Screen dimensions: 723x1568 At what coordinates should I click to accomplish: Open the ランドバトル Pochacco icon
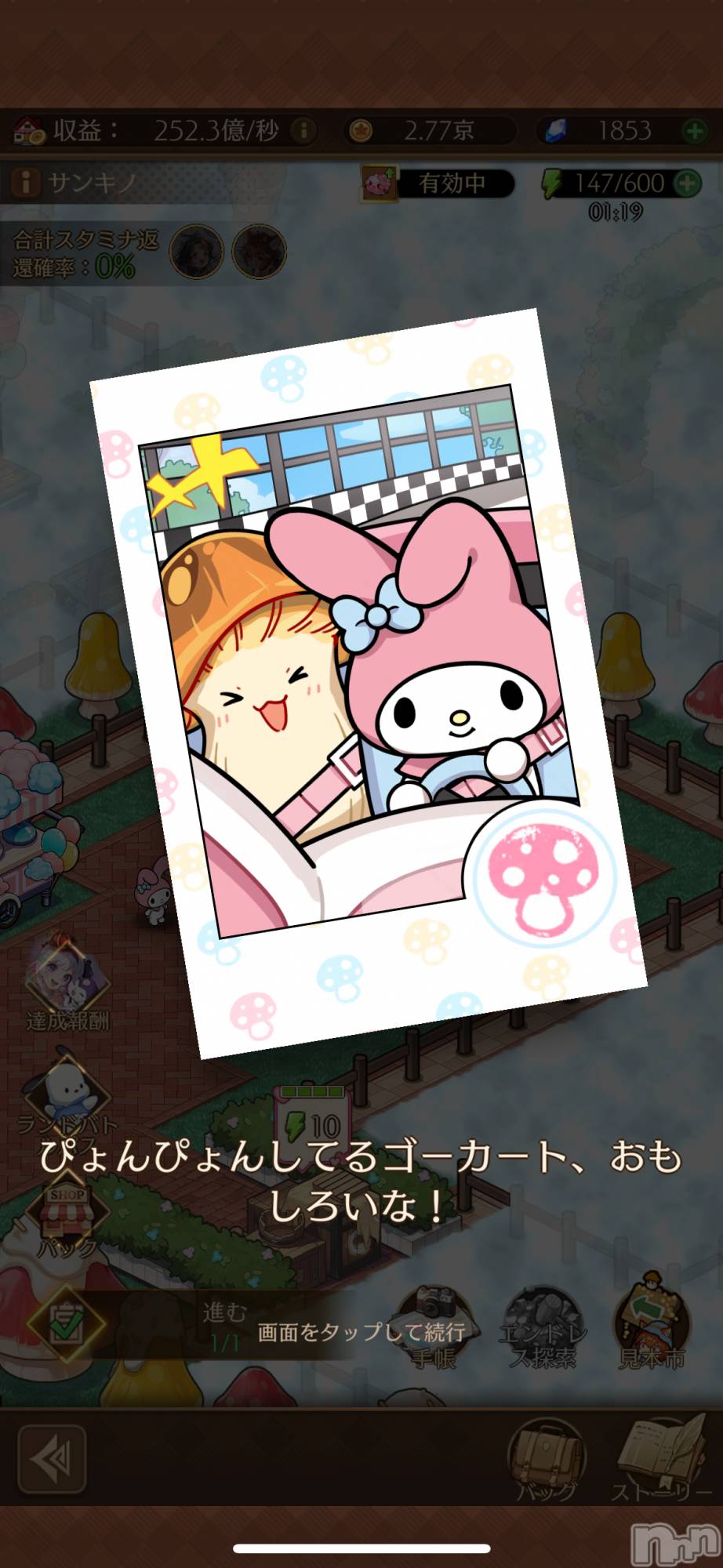[67, 1098]
